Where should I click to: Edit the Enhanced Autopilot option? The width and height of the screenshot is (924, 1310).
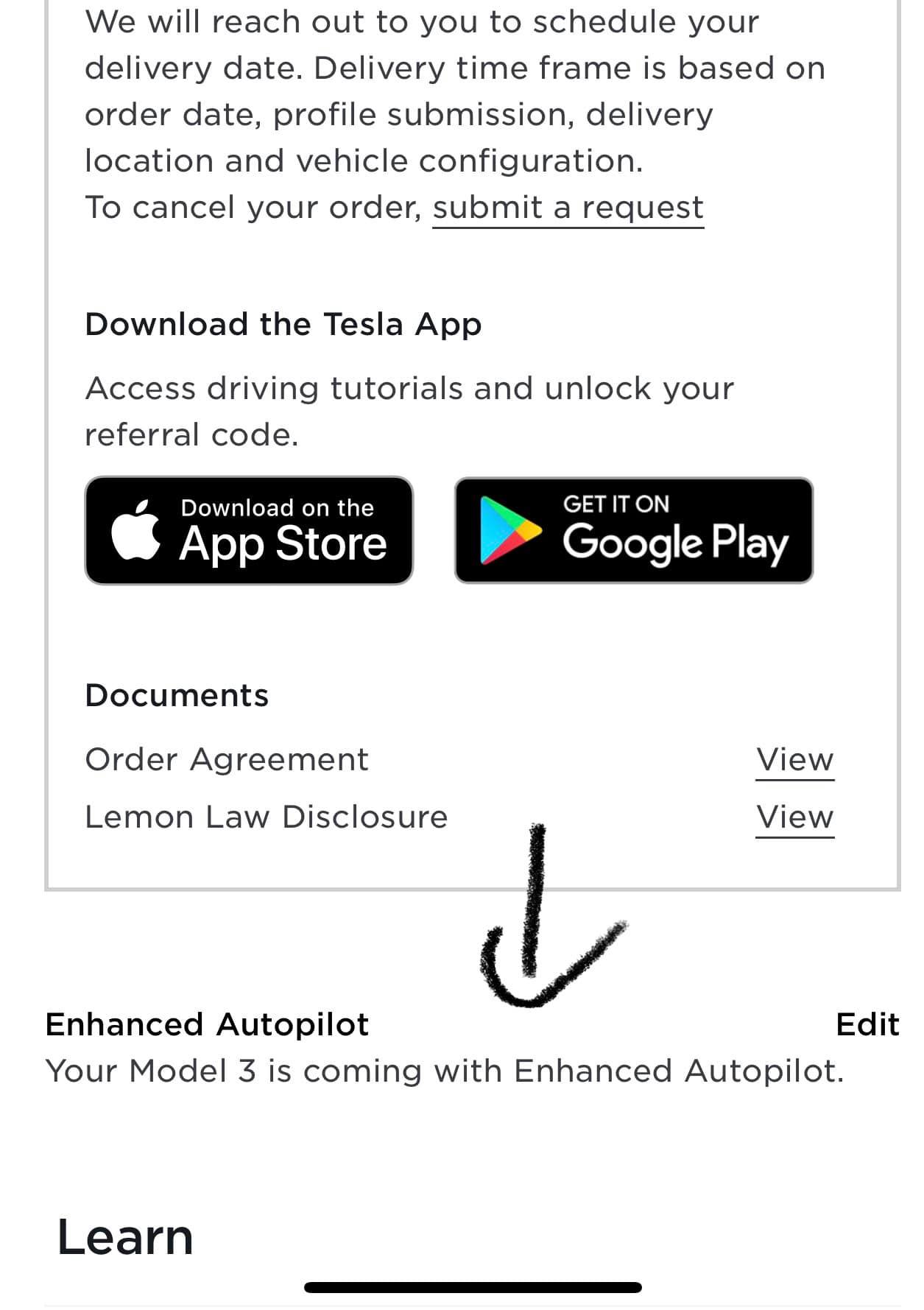click(867, 1024)
